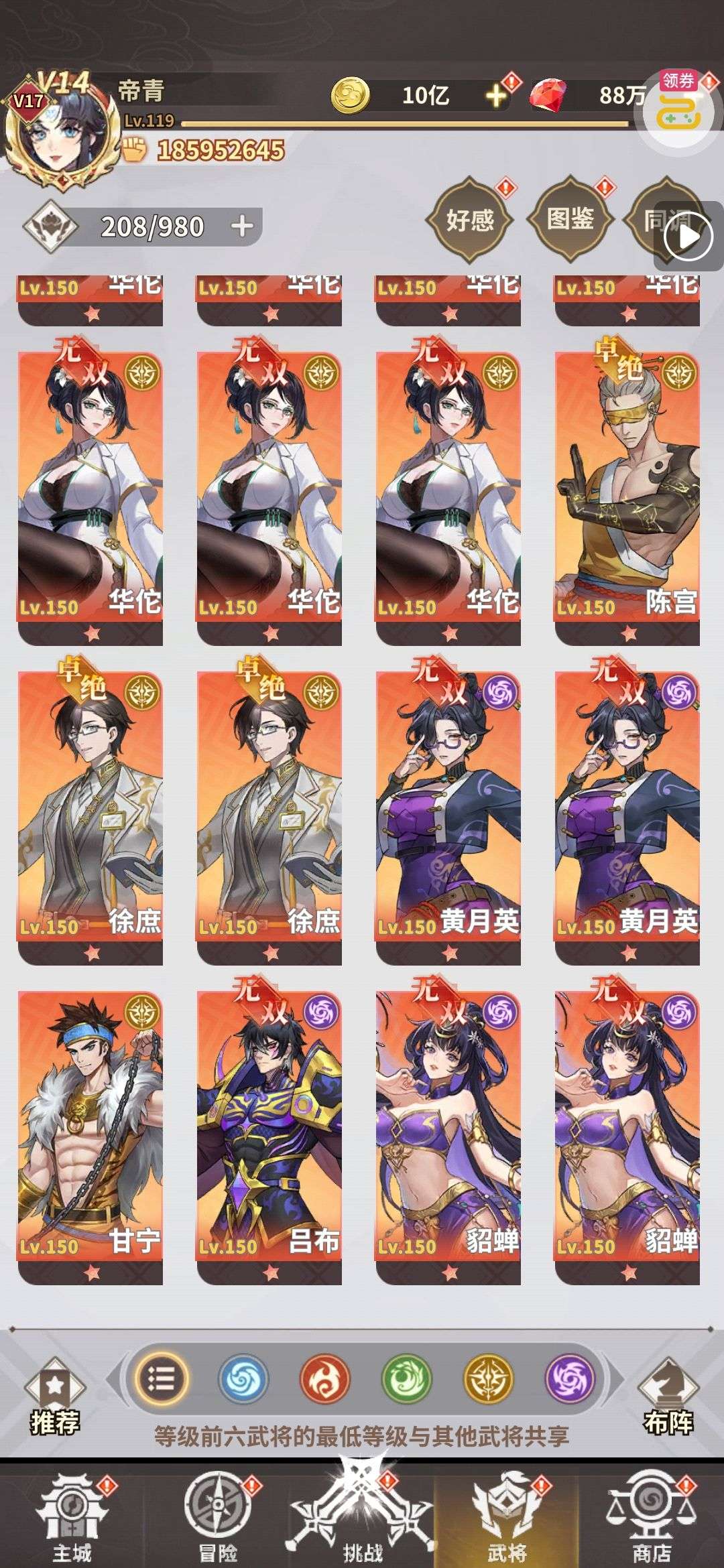Open the 陈宫 hero card
Viewport: 724px width, 1568px height.
coord(627,496)
